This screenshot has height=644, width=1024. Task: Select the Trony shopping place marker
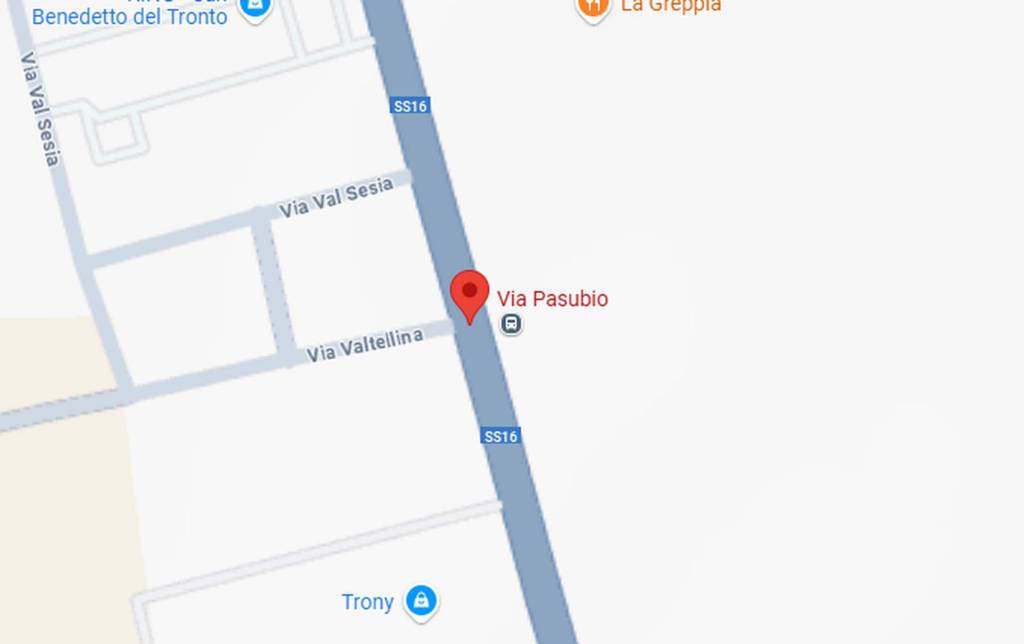421,600
